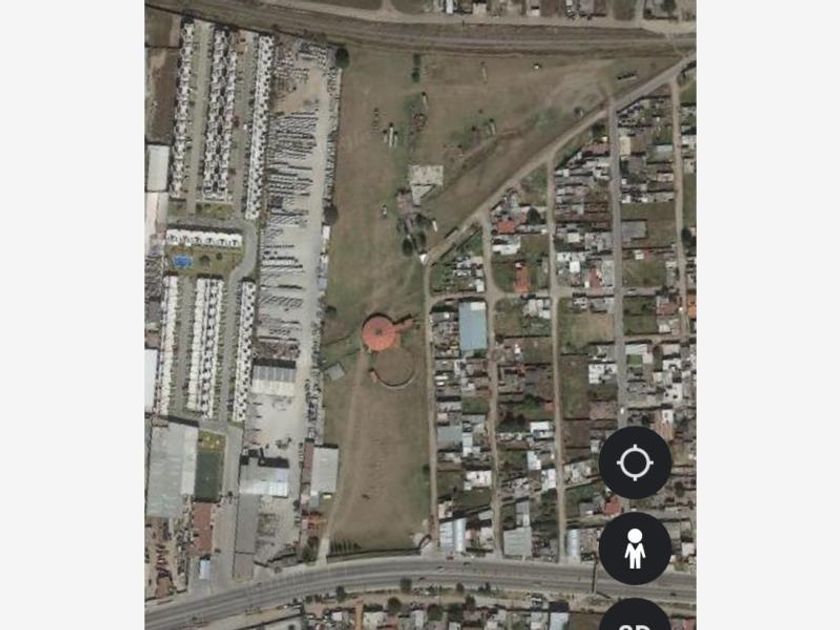Activate the Street View pegman
Screen dimensions: 840x630
point(635,548)
